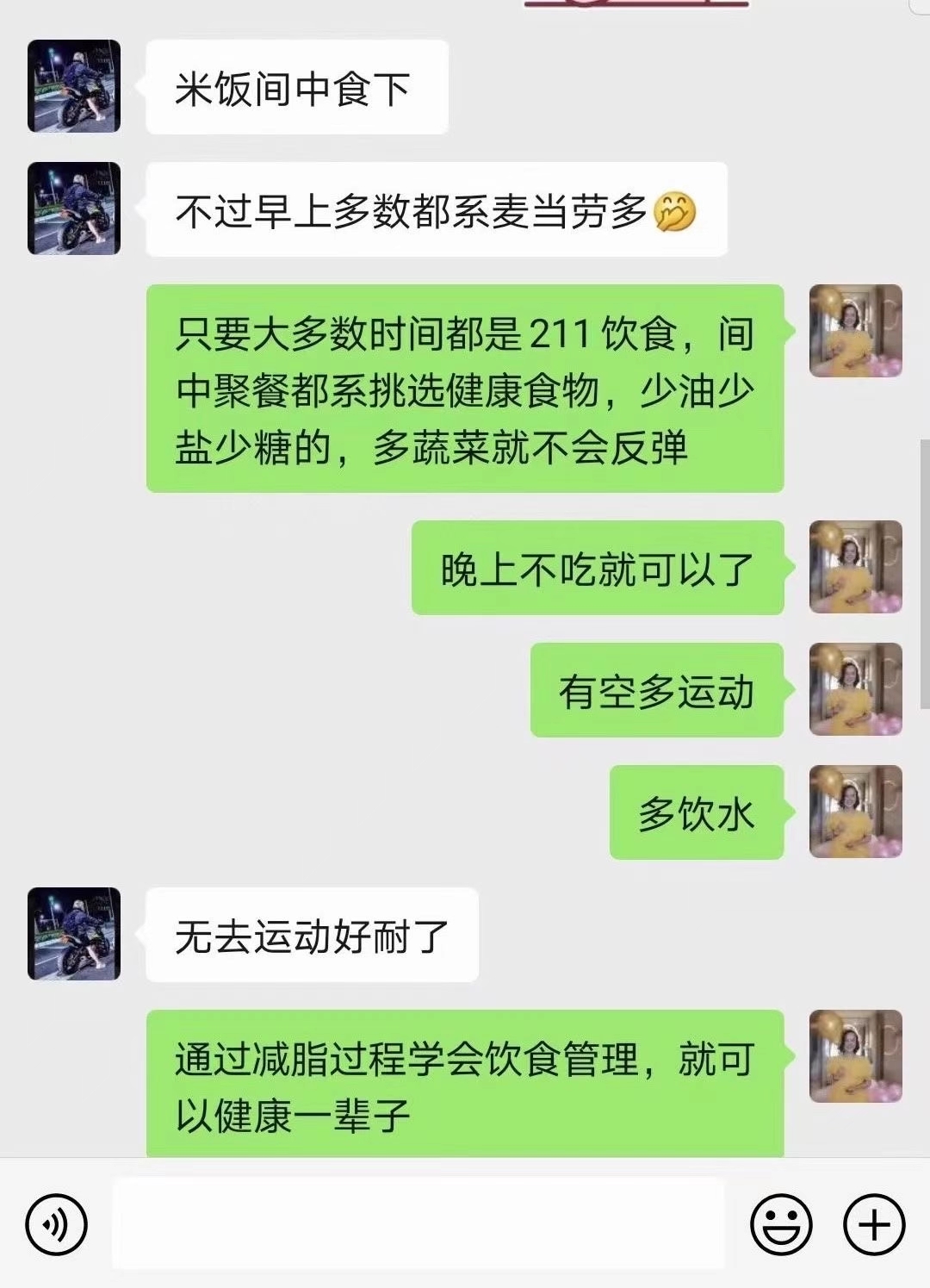Image resolution: width=930 pixels, height=1288 pixels.
Task: Open motorcycle avatar beside 米饭间中食下
Action: [74, 86]
